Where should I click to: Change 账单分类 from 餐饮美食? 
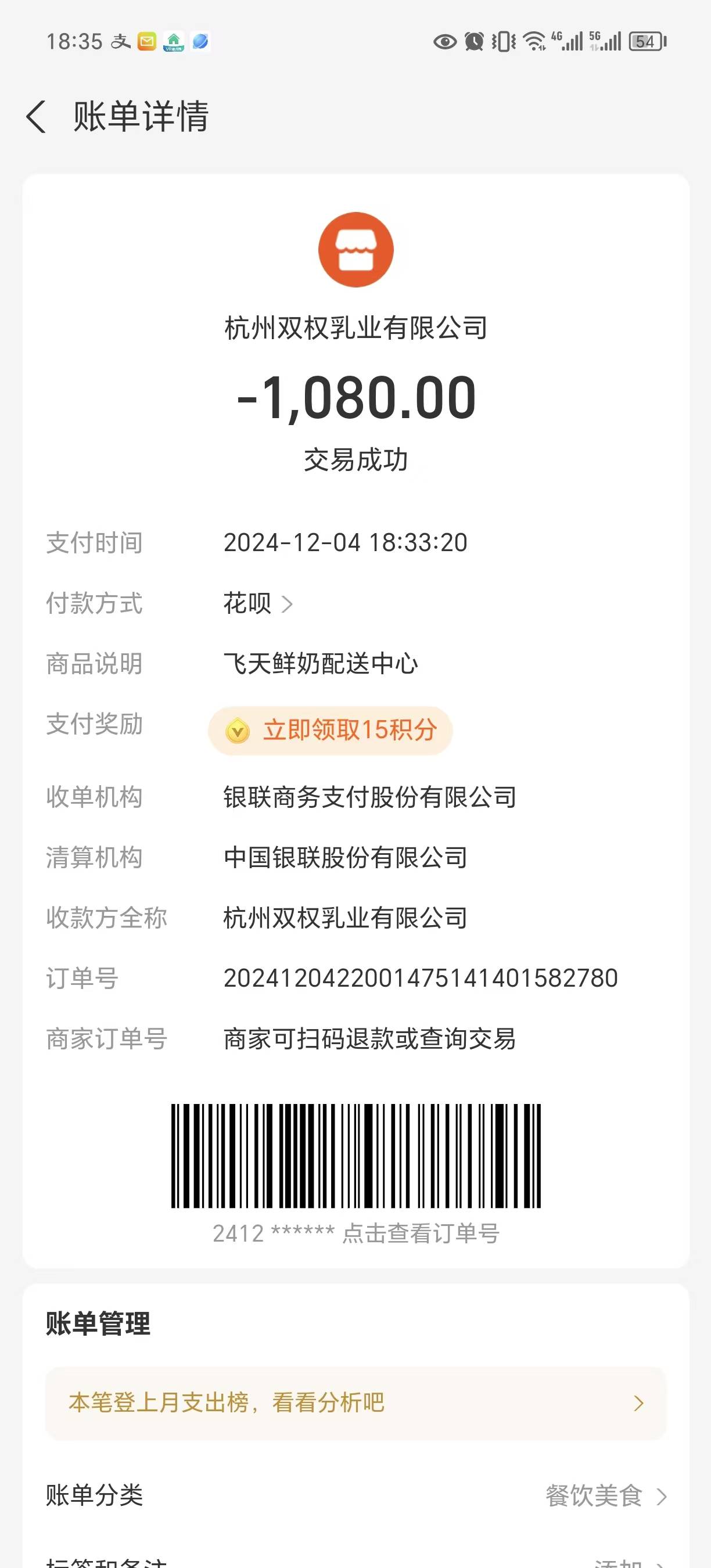[605, 1495]
